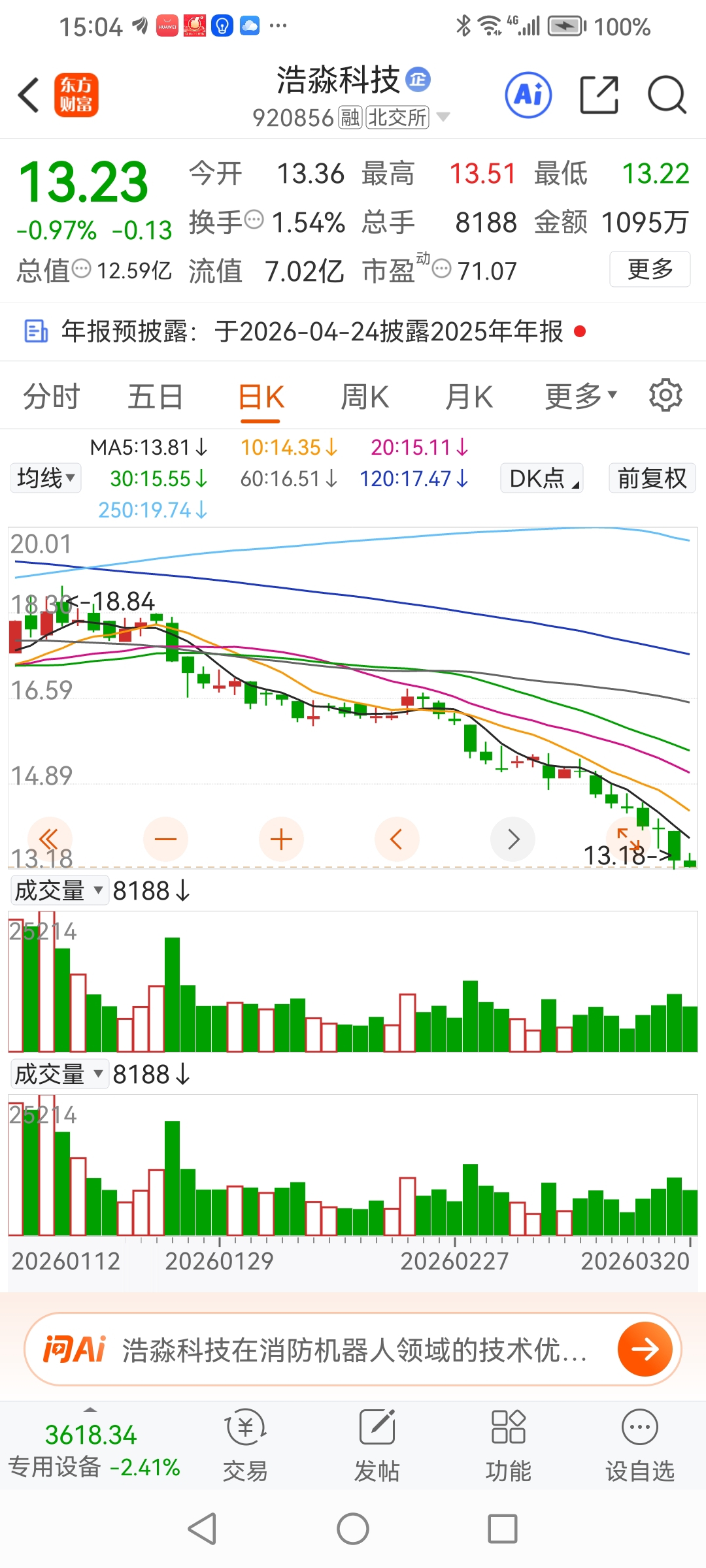
Task: Select the 周K chart tab
Action: tap(365, 397)
